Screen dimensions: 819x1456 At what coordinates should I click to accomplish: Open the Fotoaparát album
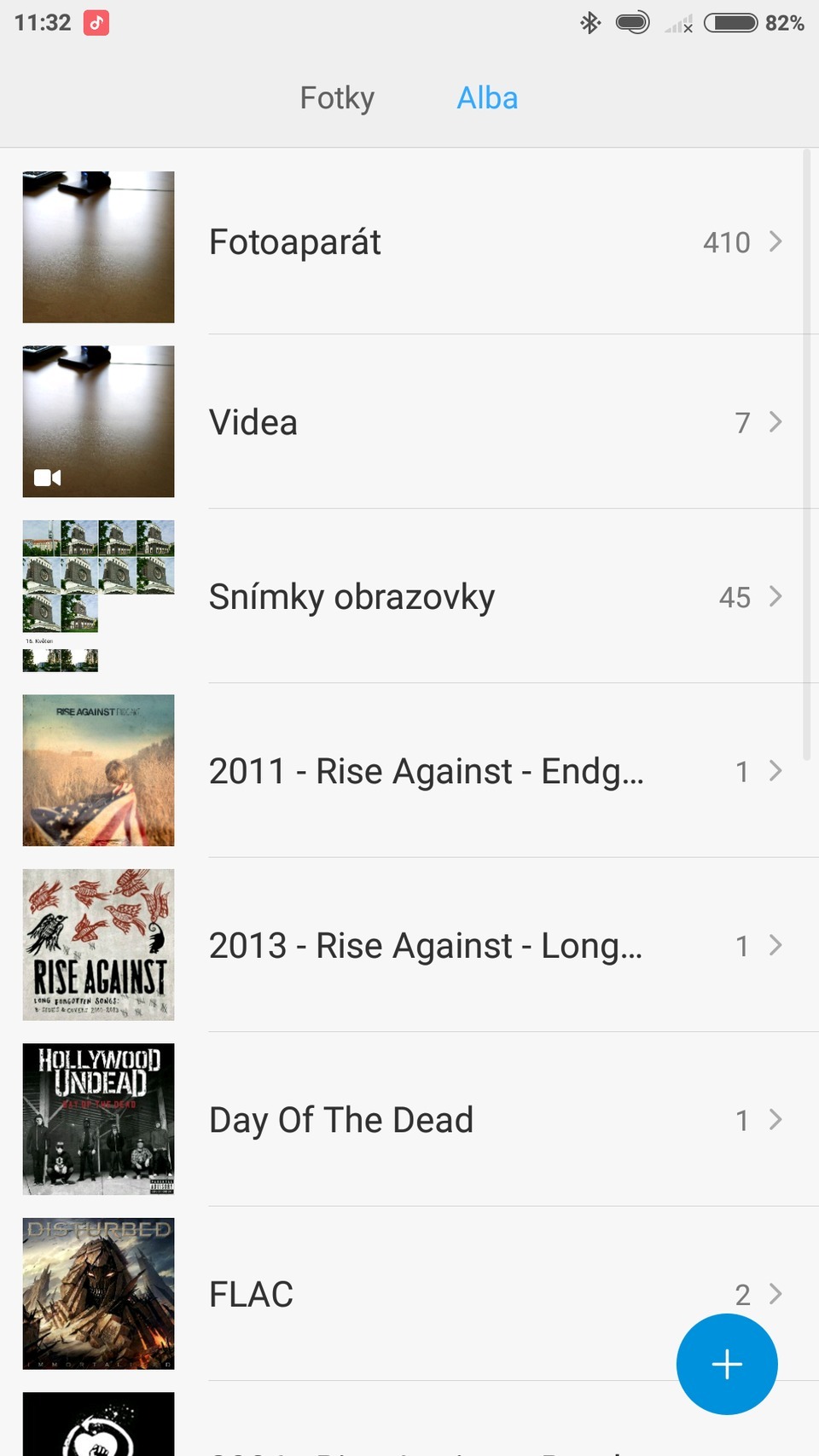point(409,243)
